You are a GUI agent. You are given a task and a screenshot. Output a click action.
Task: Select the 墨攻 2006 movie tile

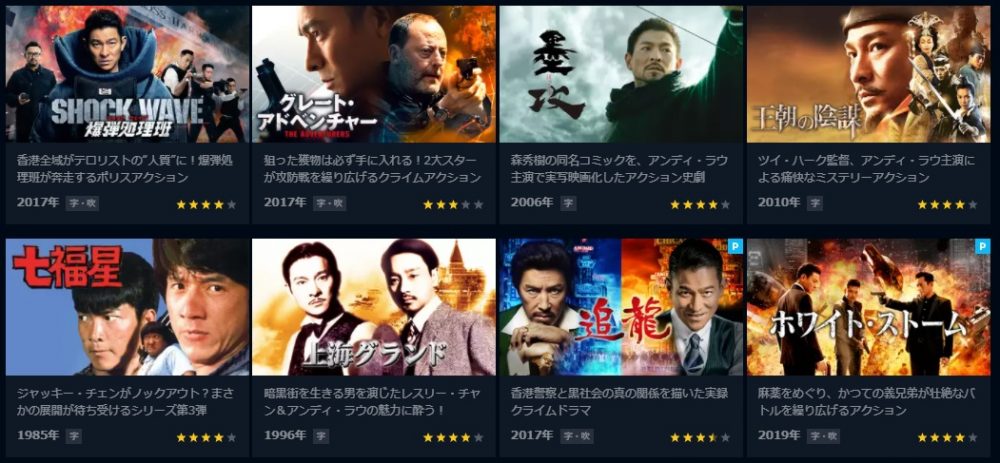pos(621,75)
